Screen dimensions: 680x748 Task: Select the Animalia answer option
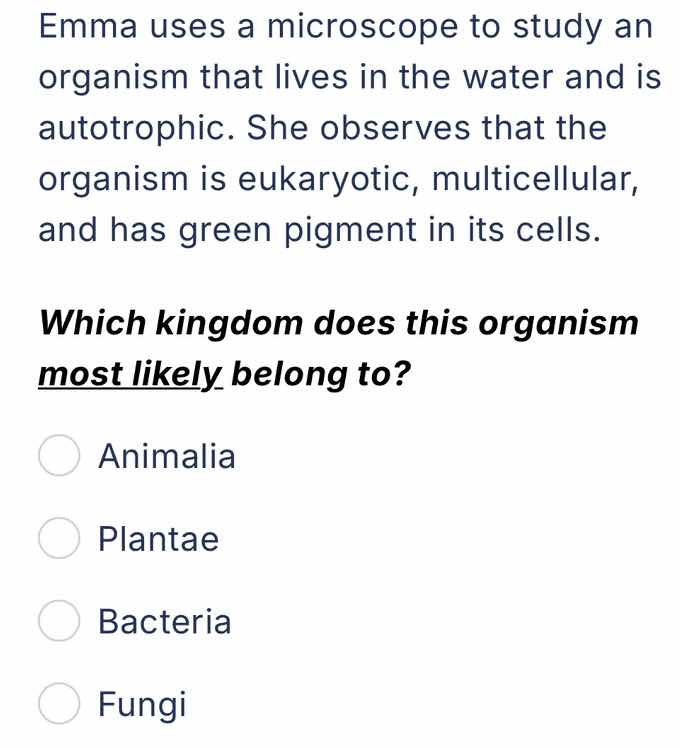pos(59,458)
